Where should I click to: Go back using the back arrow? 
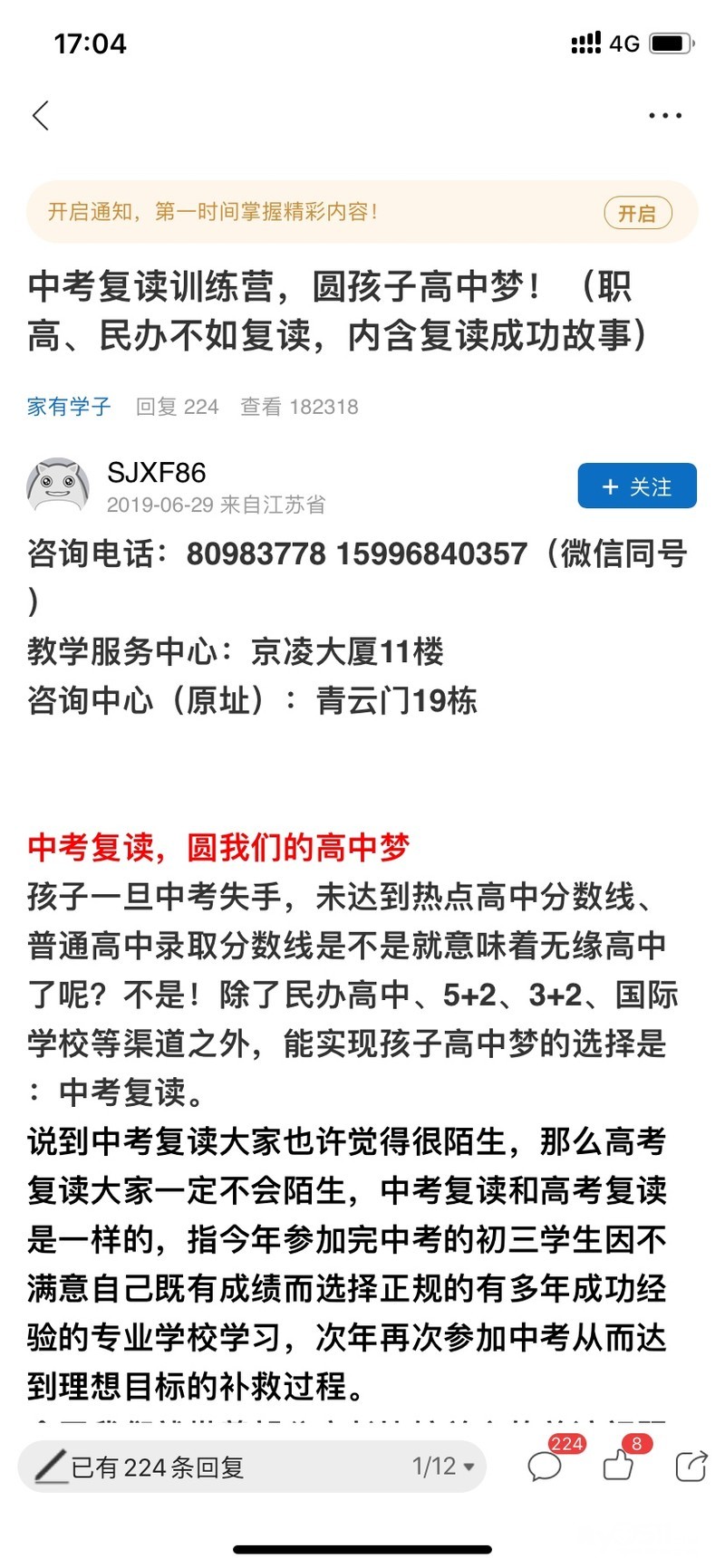tap(41, 116)
